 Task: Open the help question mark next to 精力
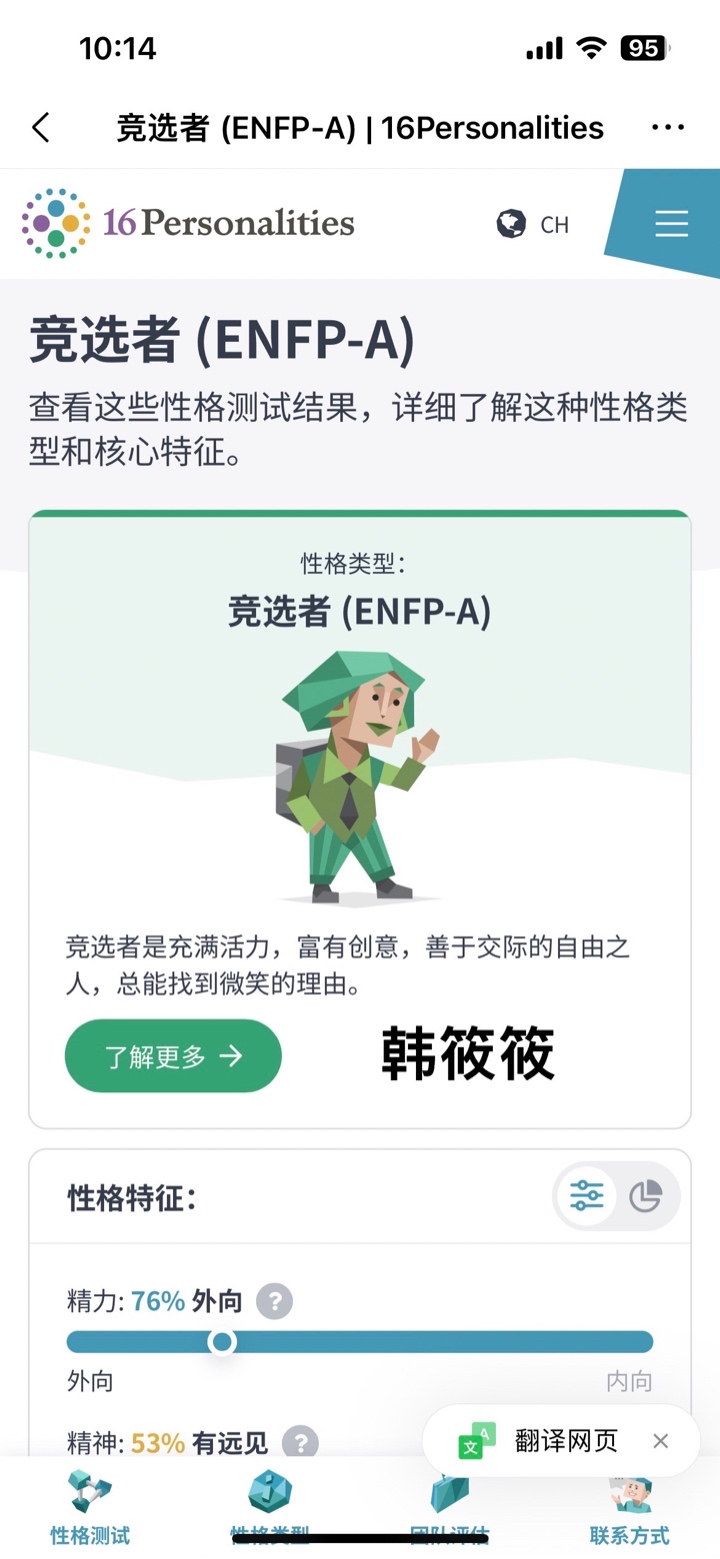click(275, 1302)
